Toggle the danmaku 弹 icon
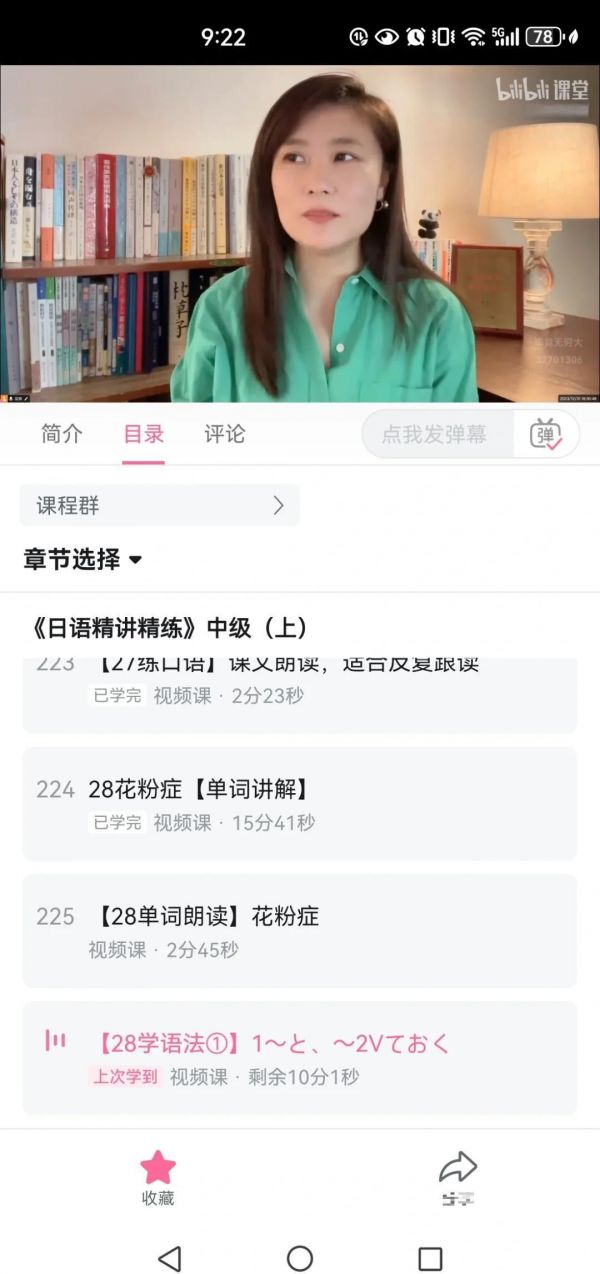The width and height of the screenshot is (600, 1274). (547, 434)
